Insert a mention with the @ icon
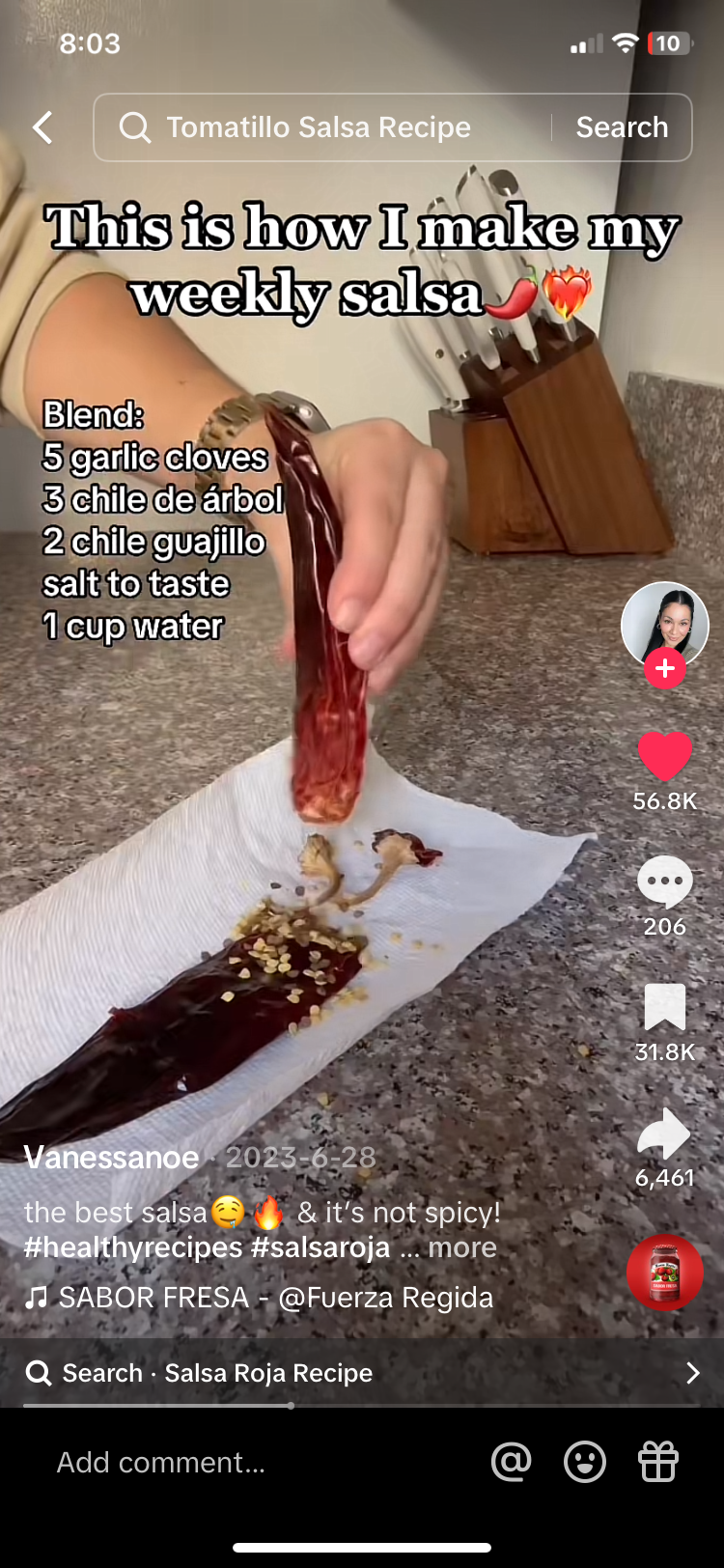The image size is (724, 1568). (x=512, y=1462)
